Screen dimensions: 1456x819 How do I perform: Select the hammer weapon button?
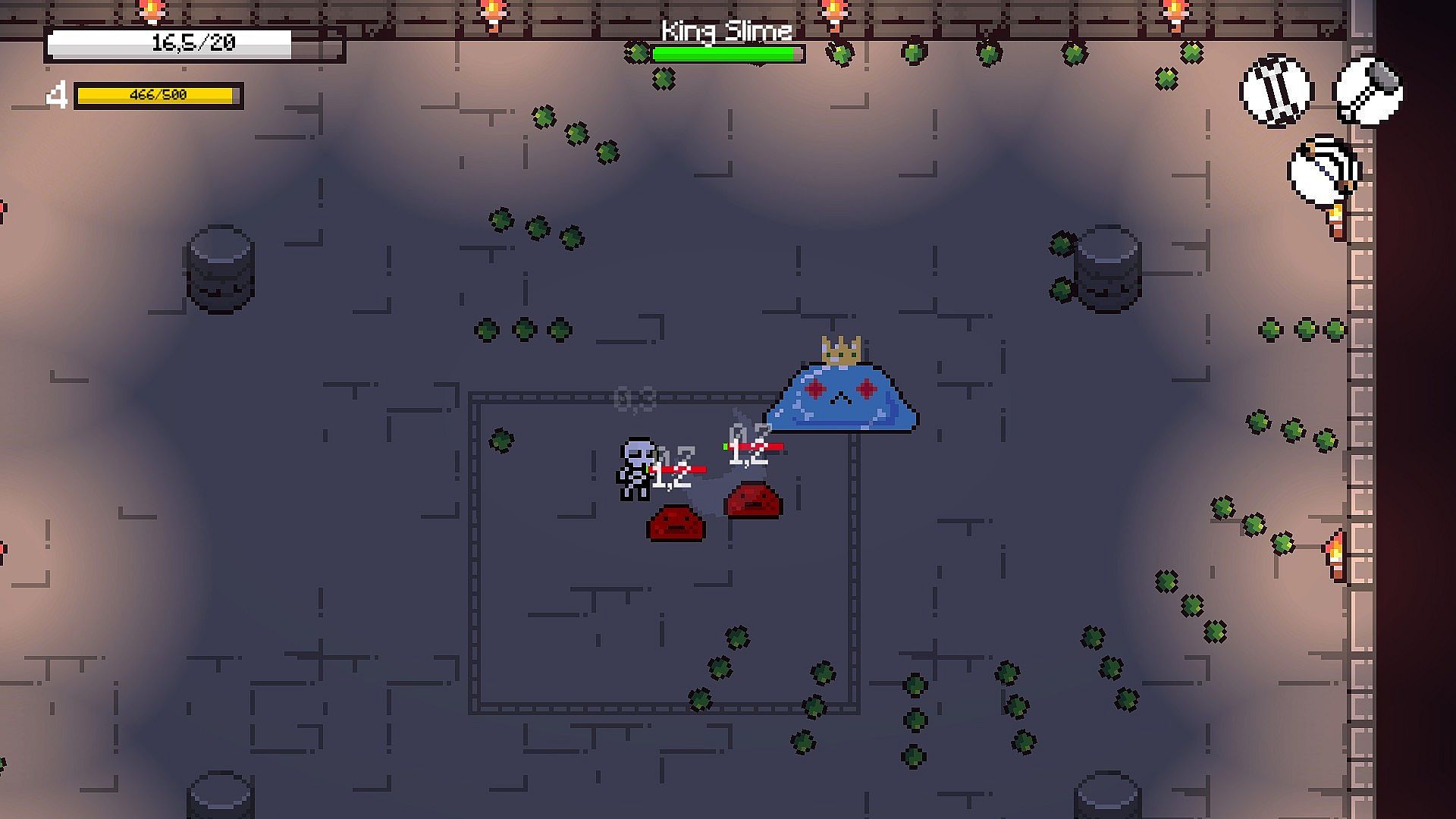1369,91
